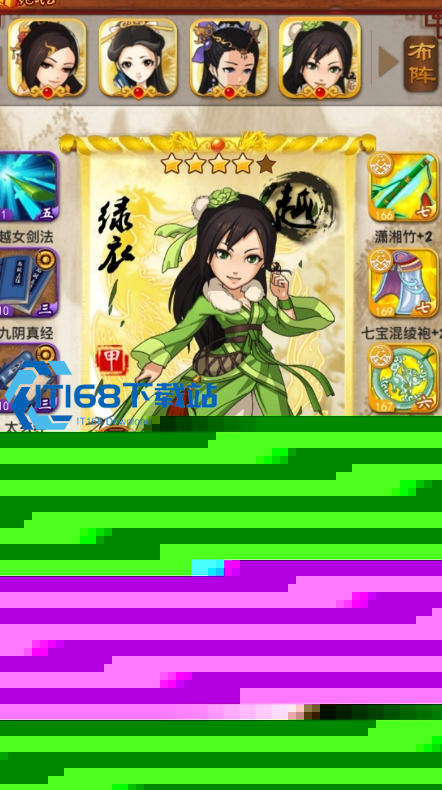This screenshot has height=790, width=442.
Task: Open the 越女剑法 skill slot
Action: click(29, 187)
